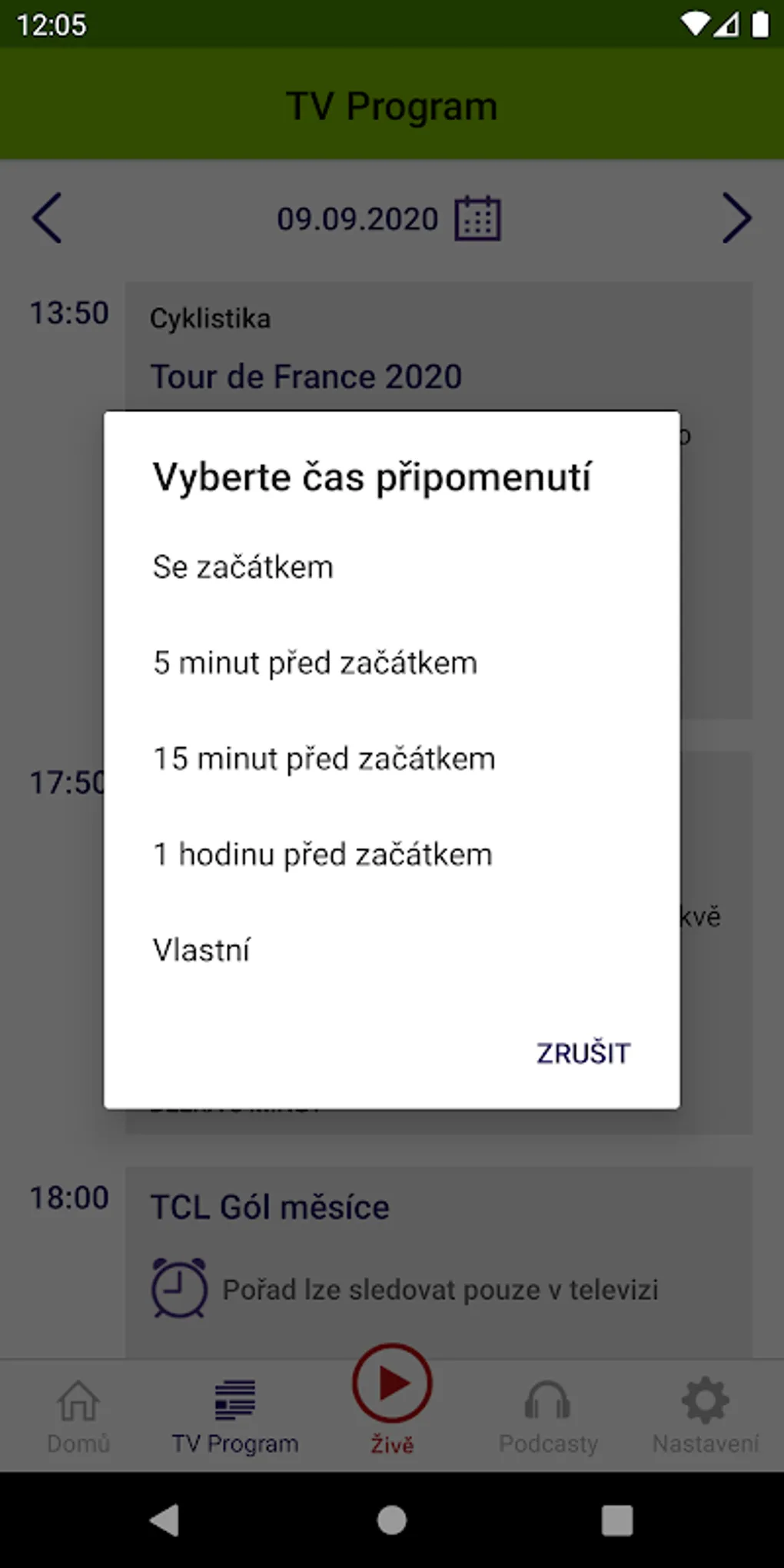Viewport: 784px width, 1568px height.
Task: Select 1 hodinu před začátkem
Action: tap(321, 854)
